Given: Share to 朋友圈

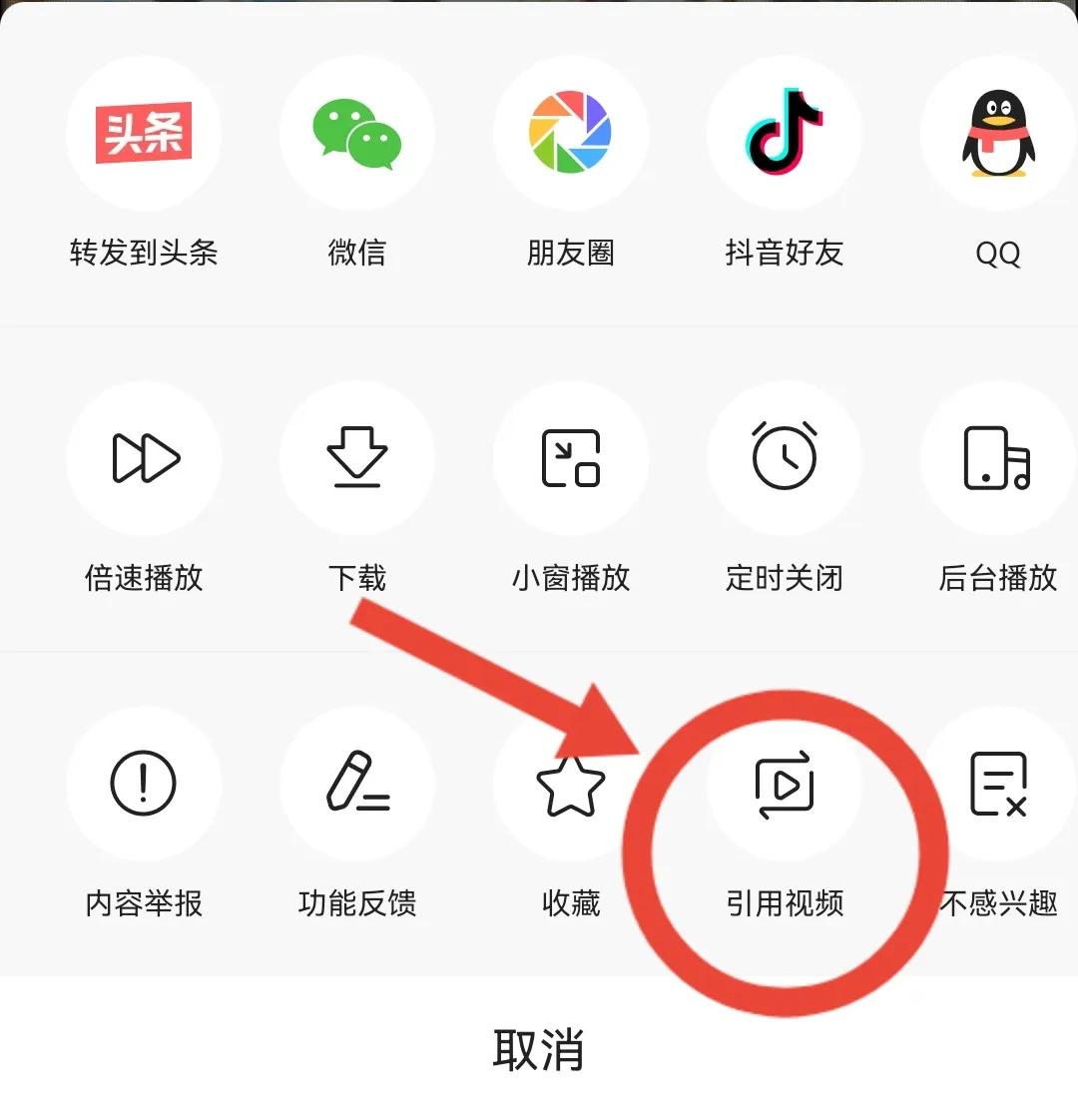Looking at the screenshot, I should coord(571,134).
